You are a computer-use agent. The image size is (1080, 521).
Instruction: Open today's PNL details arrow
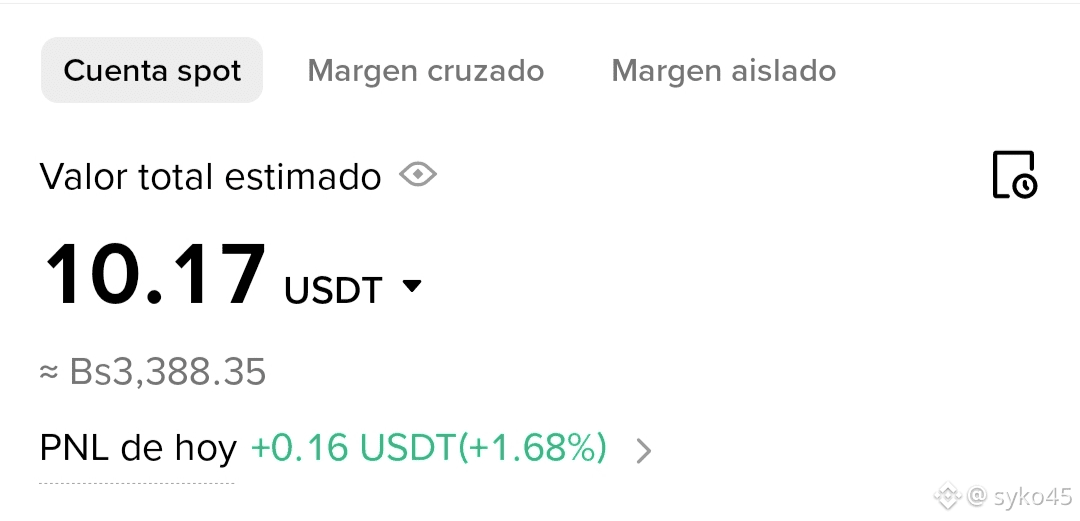click(643, 451)
